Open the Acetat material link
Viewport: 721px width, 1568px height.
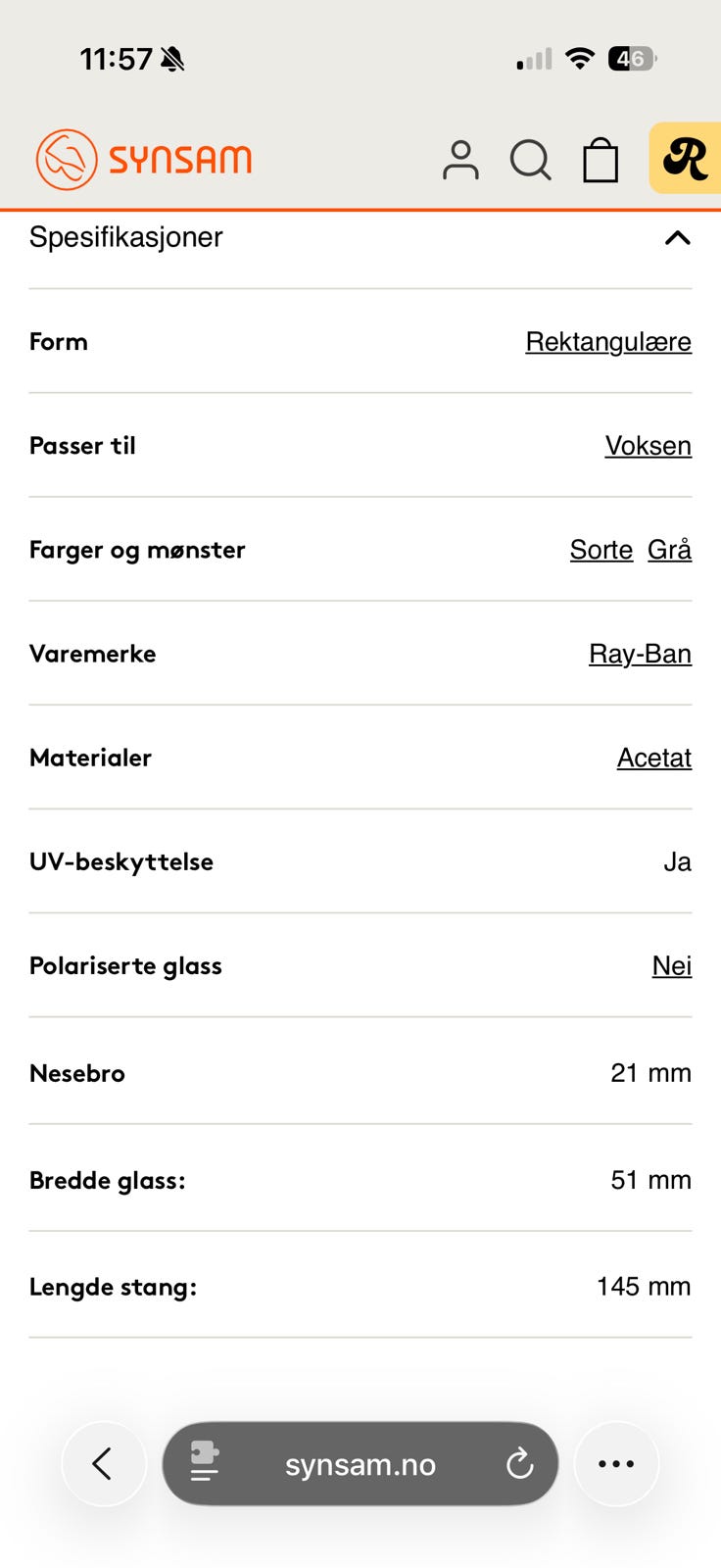[x=654, y=758]
